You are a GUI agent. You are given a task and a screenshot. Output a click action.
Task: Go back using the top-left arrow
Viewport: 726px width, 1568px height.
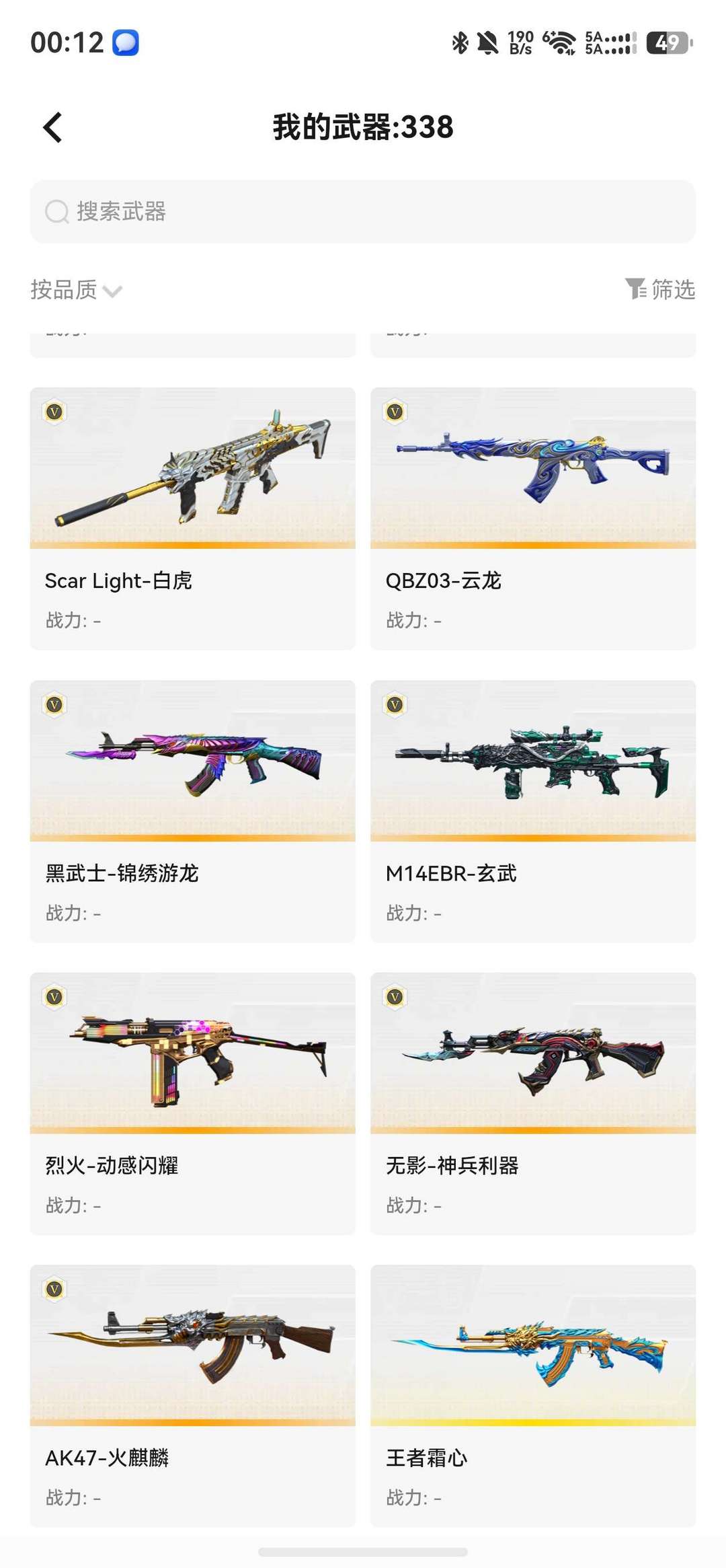[52, 127]
